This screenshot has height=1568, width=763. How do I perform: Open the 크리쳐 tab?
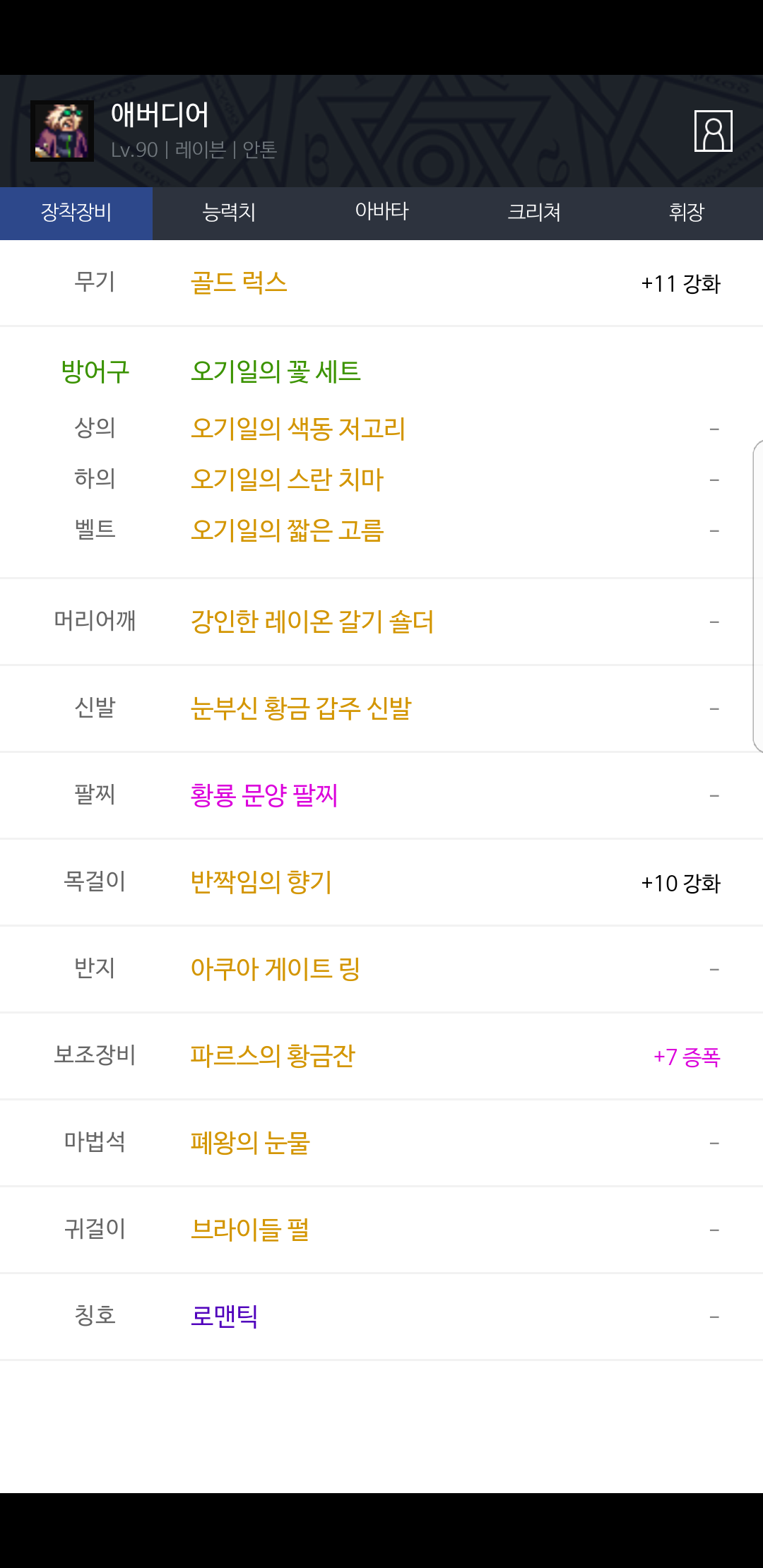click(534, 213)
